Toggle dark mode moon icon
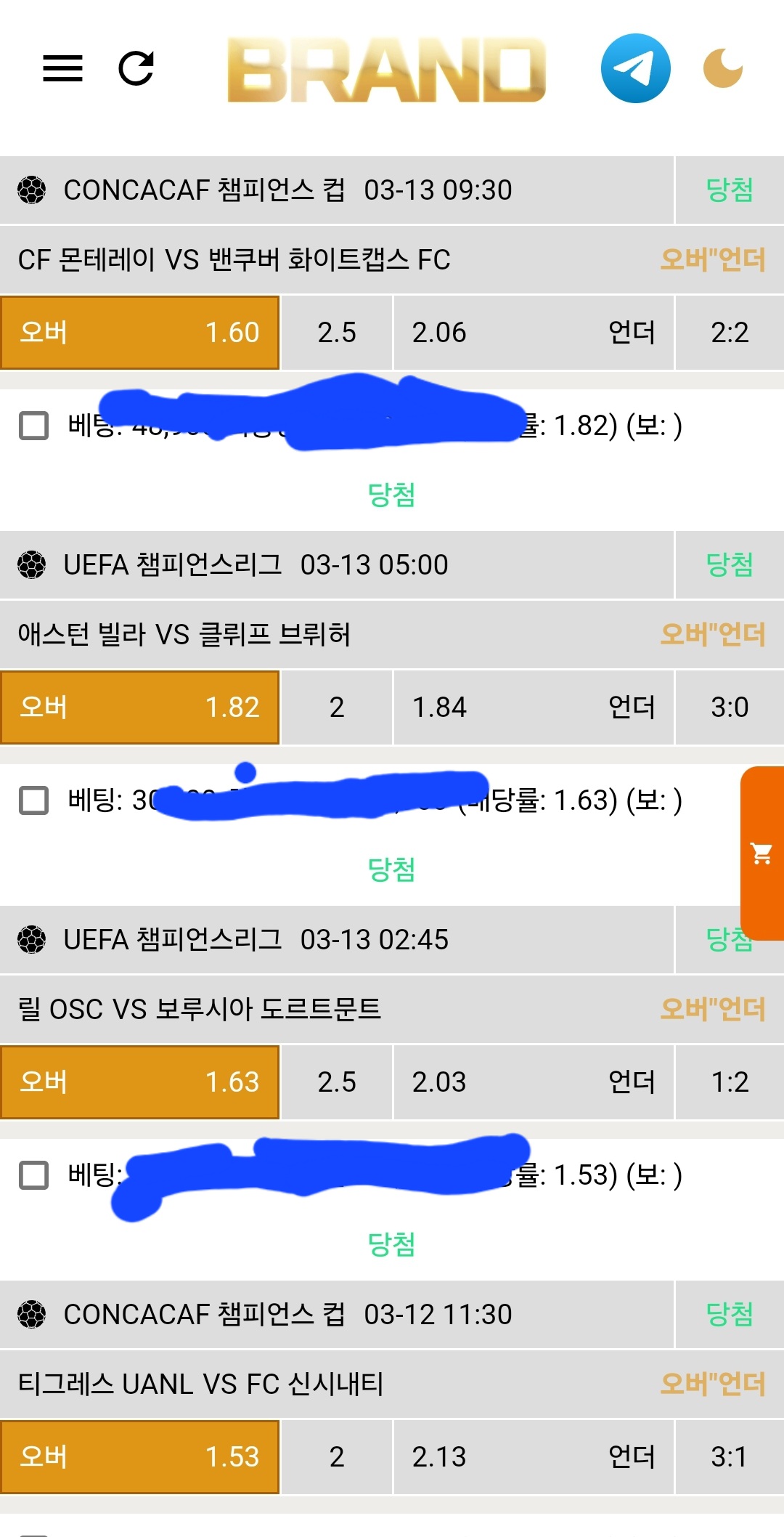The width and height of the screenshot is (784, 1537). [x=722, y=68]
